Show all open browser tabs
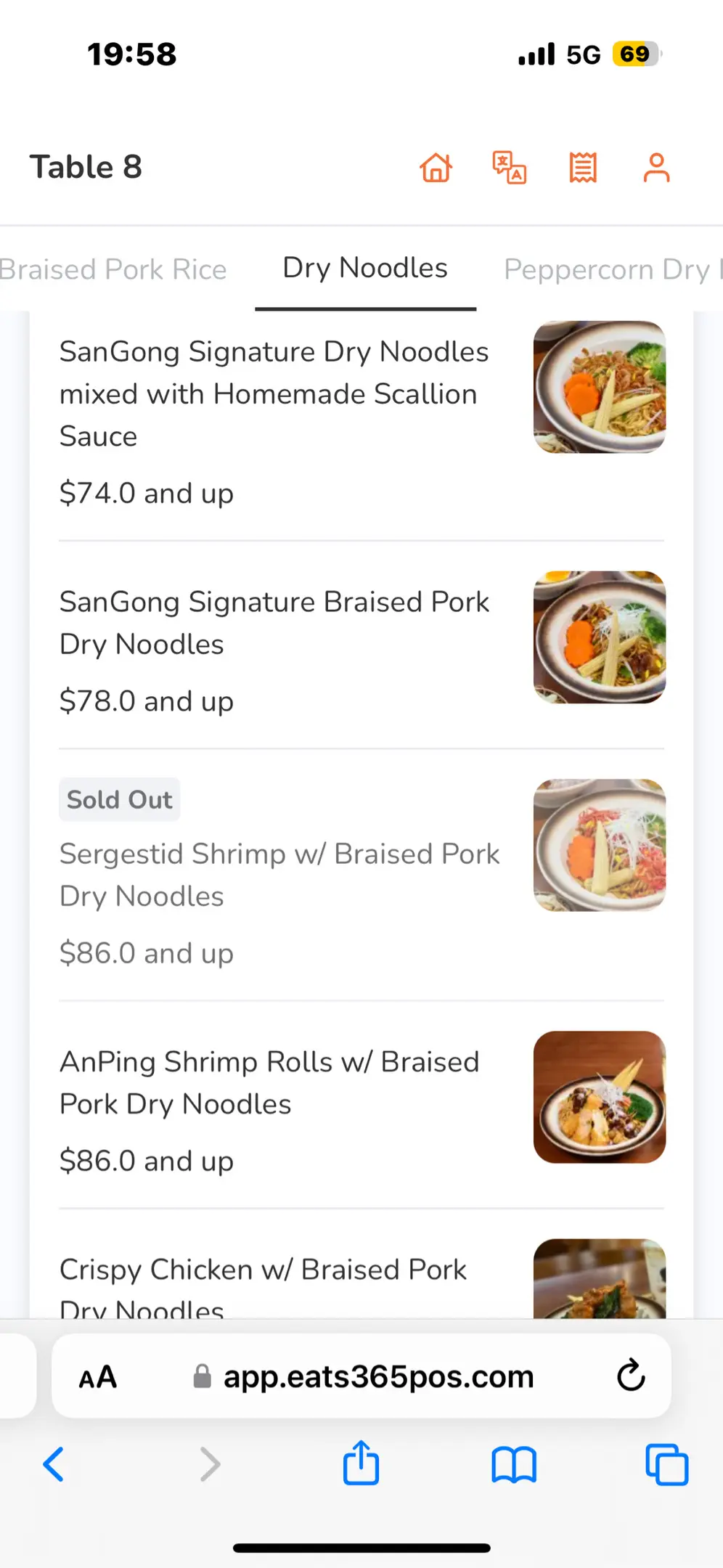Viewport: 723px width, 1568px height. (666, 1464)
